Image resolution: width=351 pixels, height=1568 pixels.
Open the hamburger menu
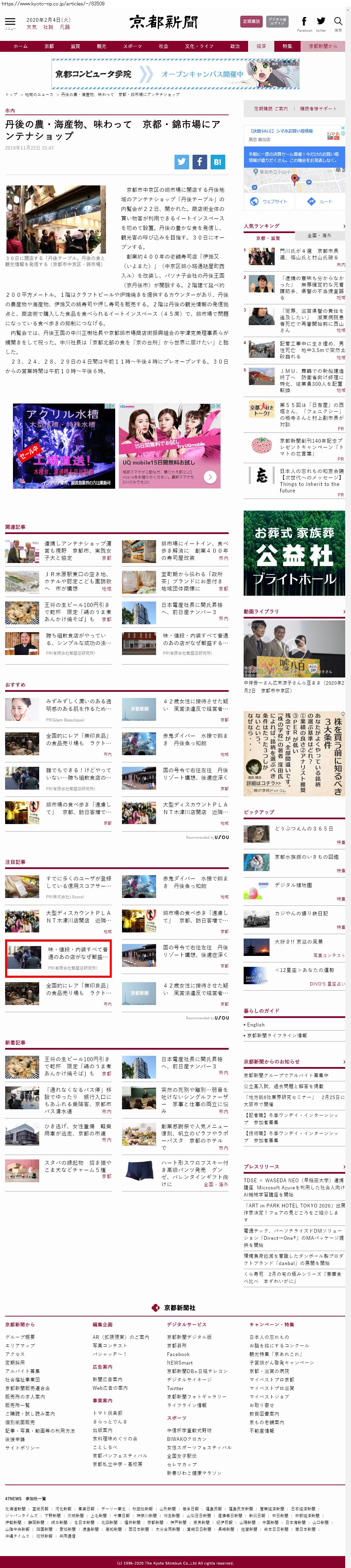[x=10, y=22]
